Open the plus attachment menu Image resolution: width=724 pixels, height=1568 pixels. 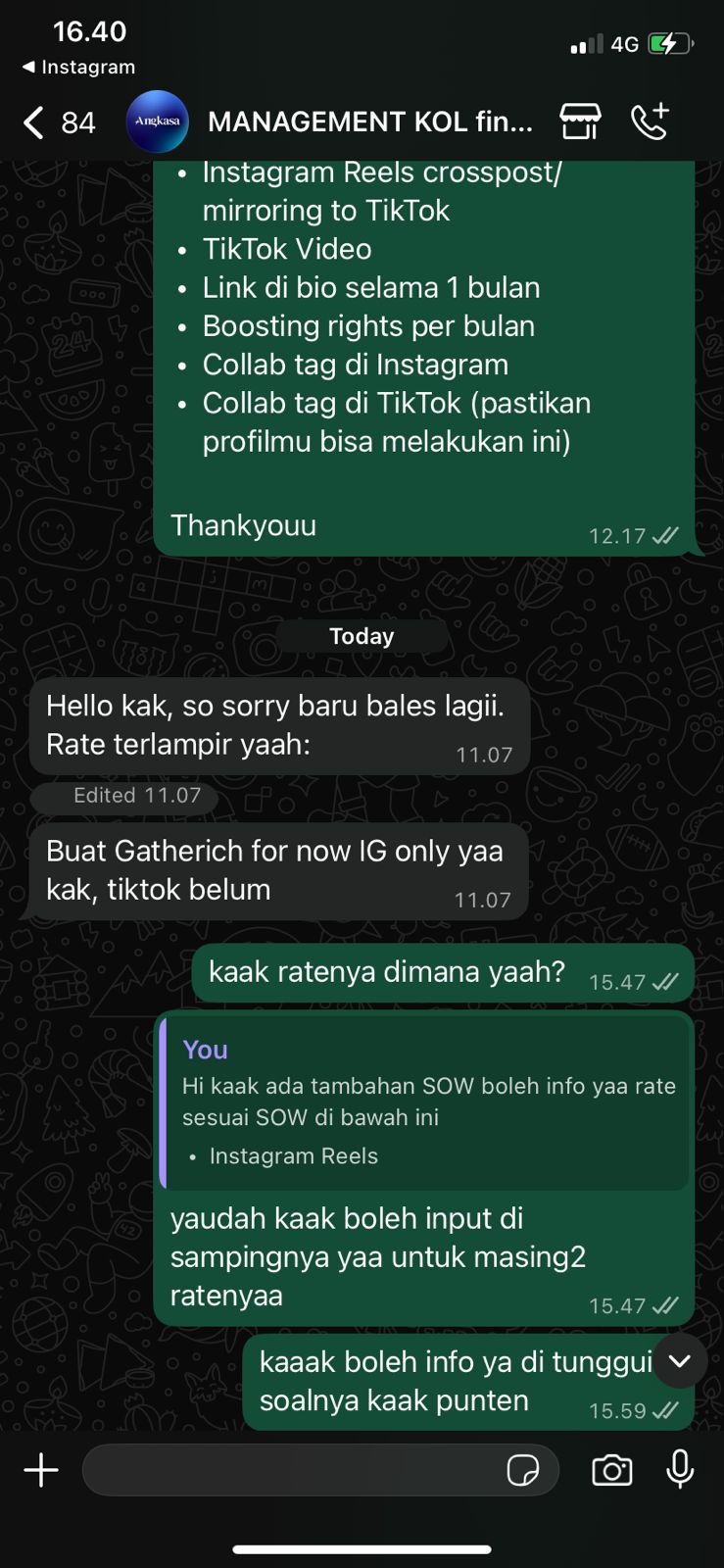(41, 1470)
